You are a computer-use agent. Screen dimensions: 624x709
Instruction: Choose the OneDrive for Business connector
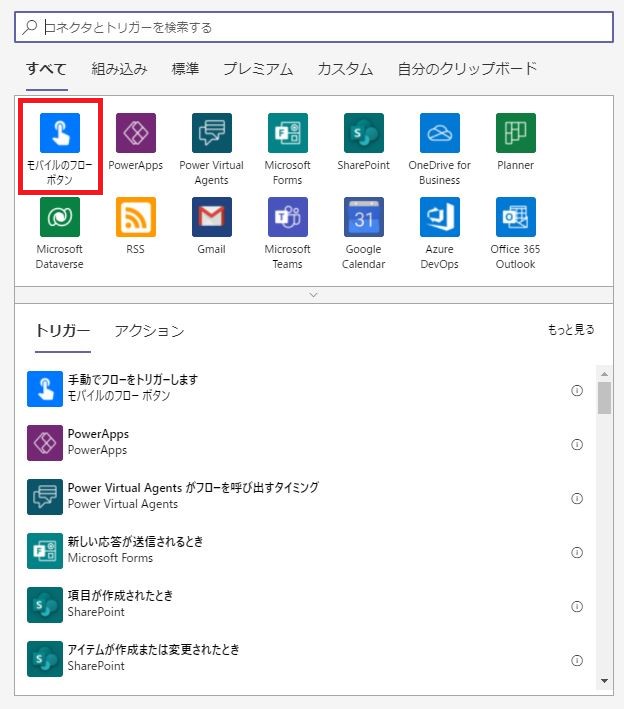click(x=439, y=133)
